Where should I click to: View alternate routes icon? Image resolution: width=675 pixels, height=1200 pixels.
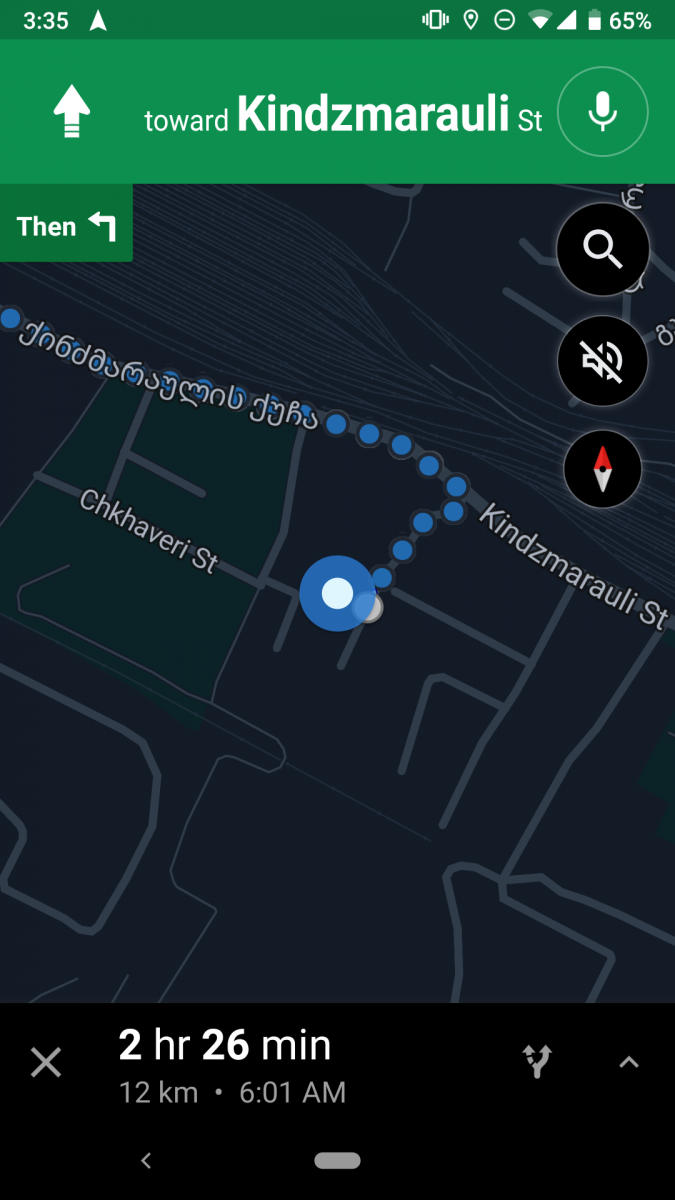(539, 1062)
